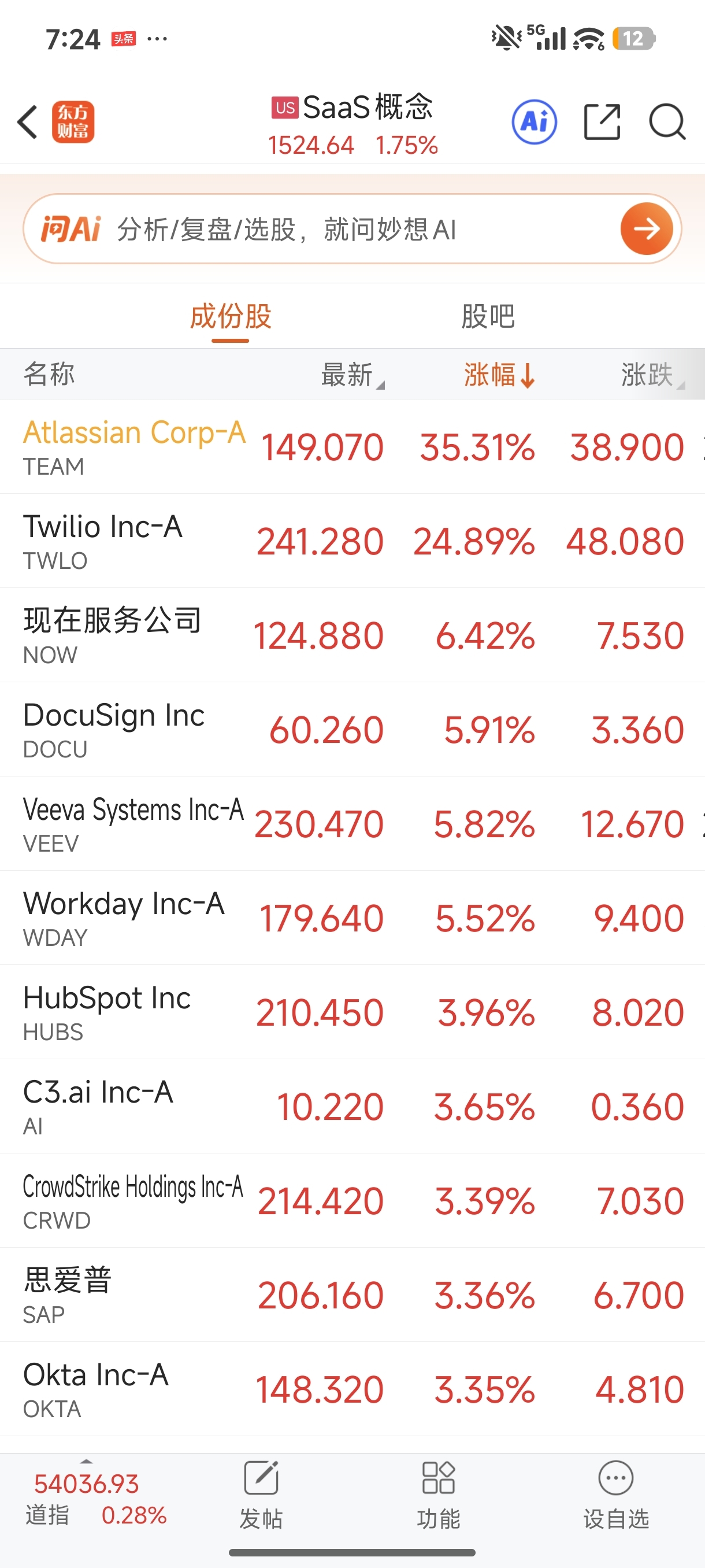View DocuSign Inc stock details
Image resolution: width=705 pixels, height=1568 pixels.
click(x=352, y=729)
